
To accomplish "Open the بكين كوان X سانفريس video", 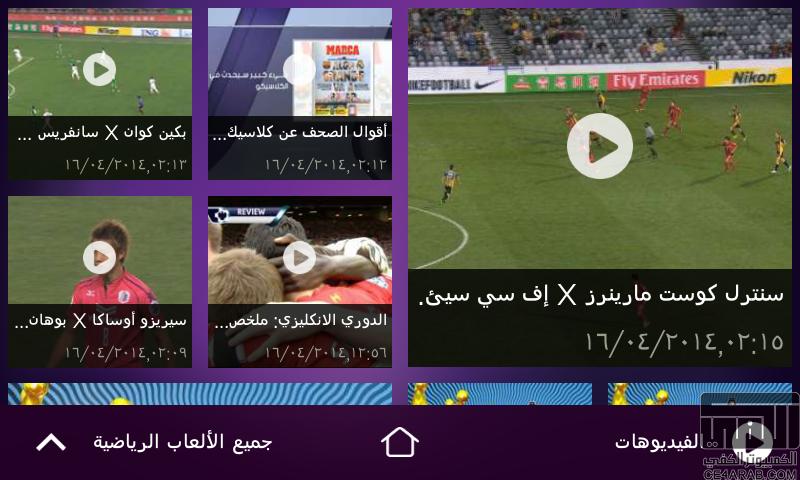I will click(99, 70).
